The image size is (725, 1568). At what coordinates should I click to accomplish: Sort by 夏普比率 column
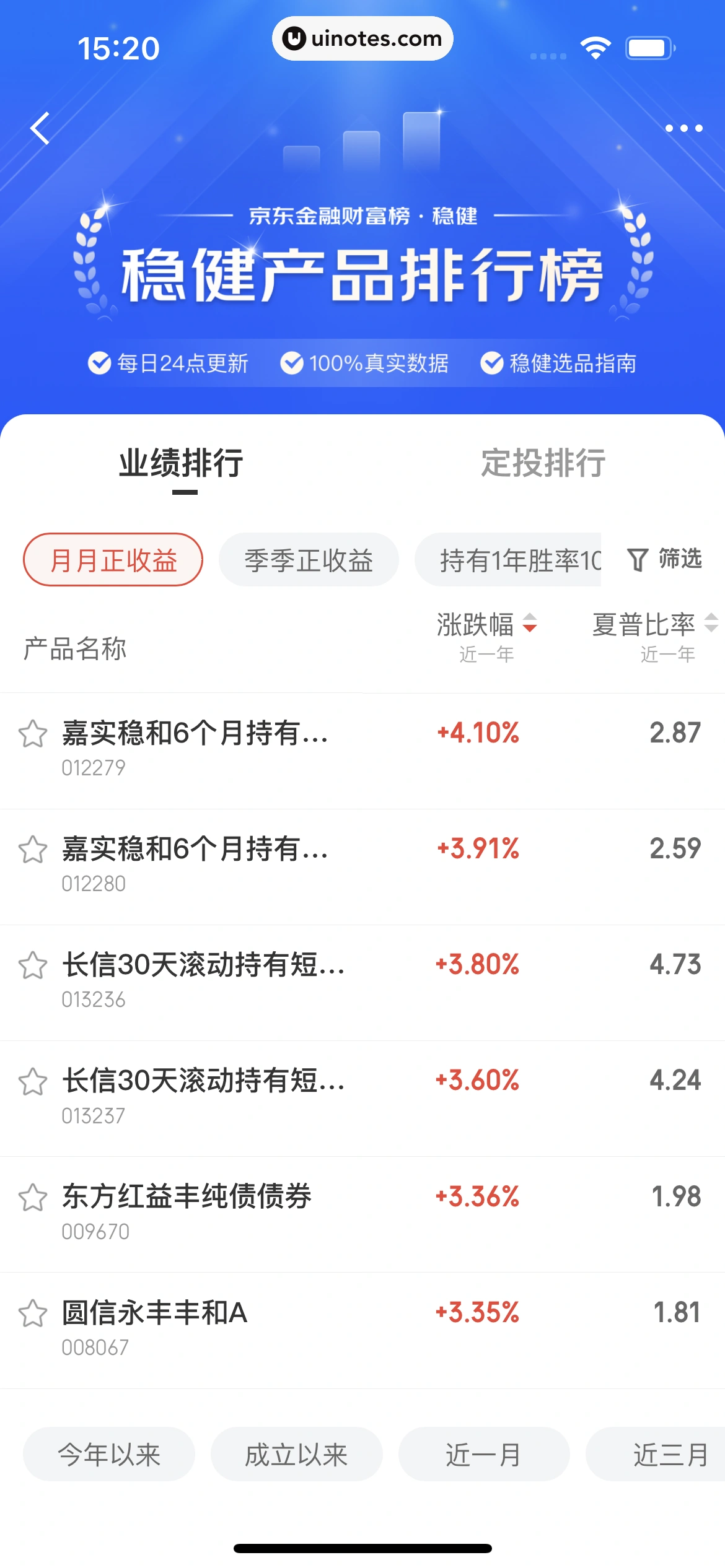click(x=654, y=625)
